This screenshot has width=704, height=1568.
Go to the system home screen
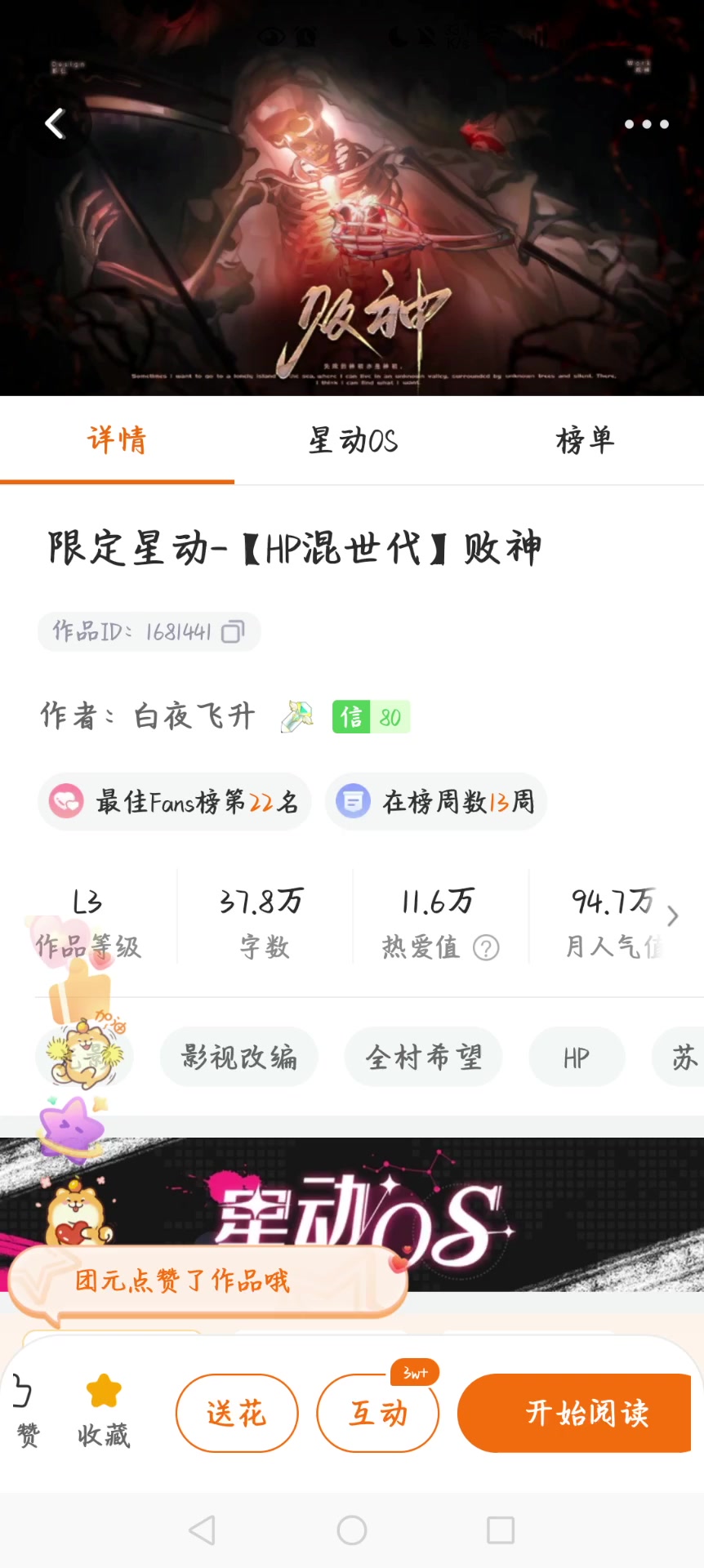(352, 1530)
